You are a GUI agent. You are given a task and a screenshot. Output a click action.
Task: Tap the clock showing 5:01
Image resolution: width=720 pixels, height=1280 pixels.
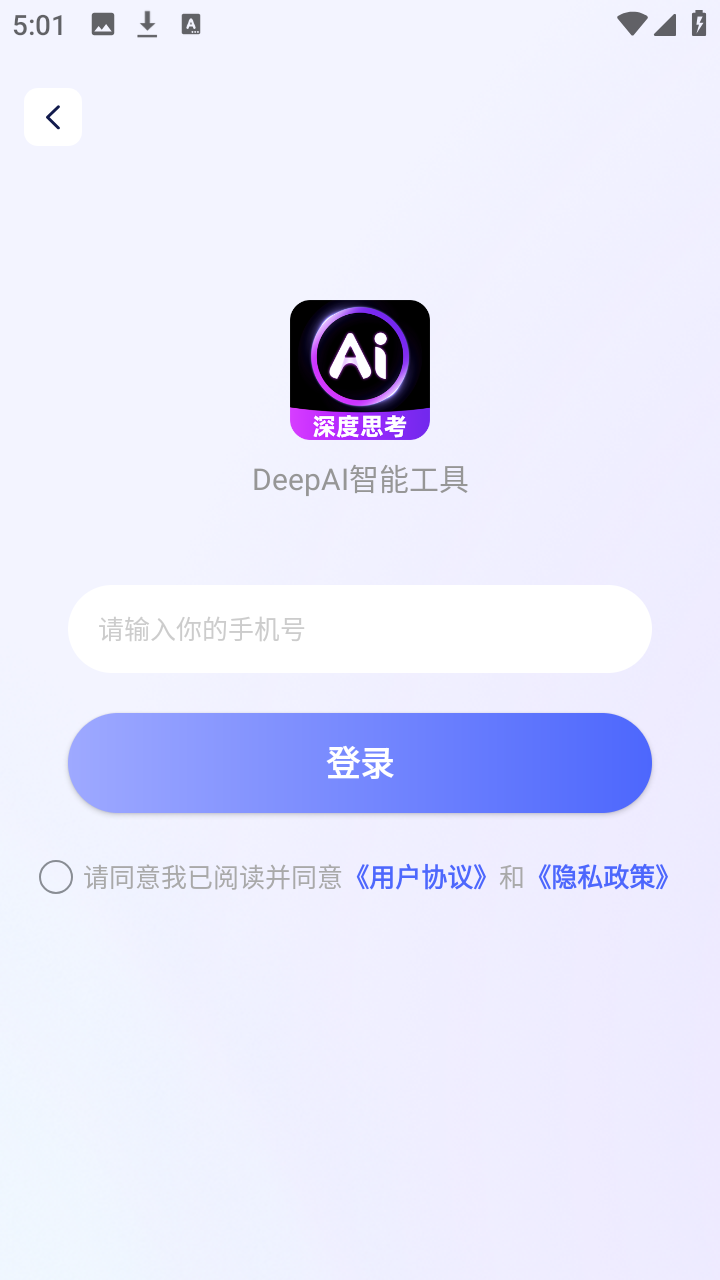(38, 24)
